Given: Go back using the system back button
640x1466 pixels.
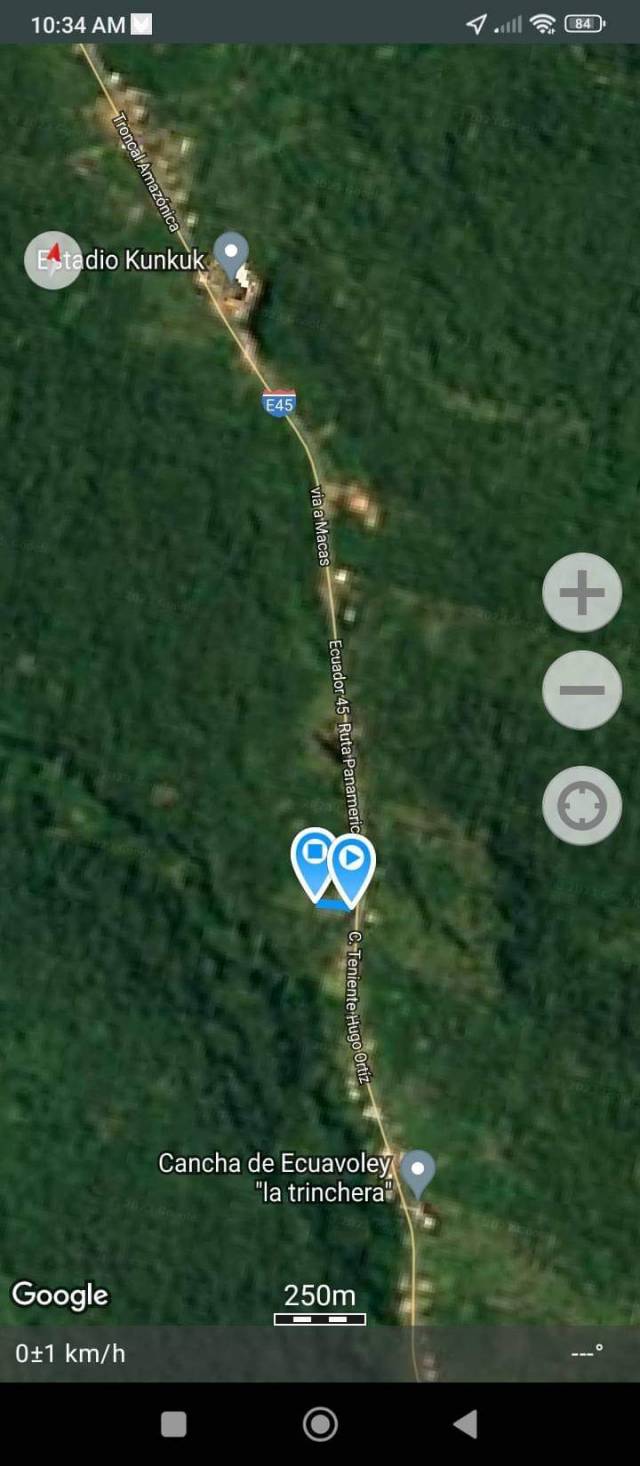Looking at the screenshot, I should (465, 1424).
